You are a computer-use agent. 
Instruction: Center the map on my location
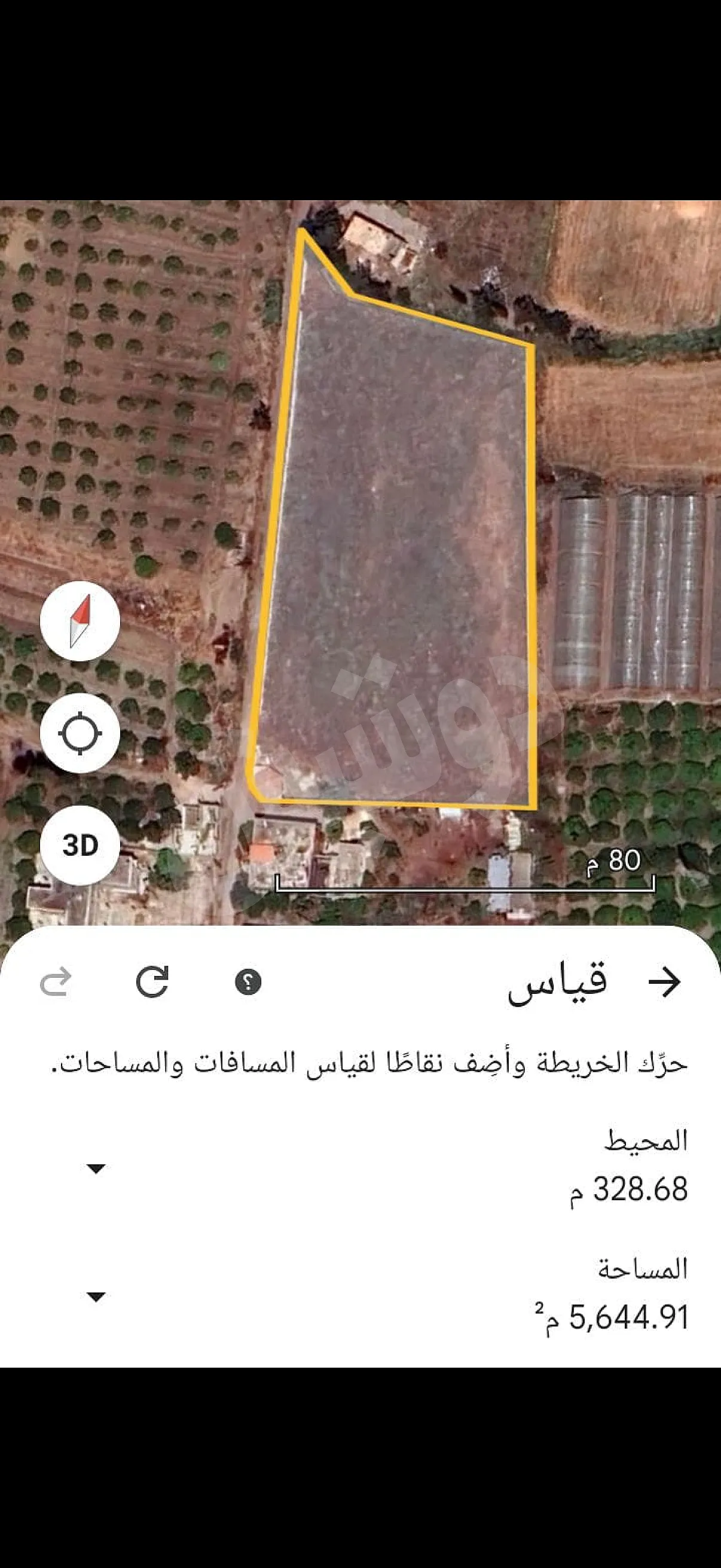(81, 734)
